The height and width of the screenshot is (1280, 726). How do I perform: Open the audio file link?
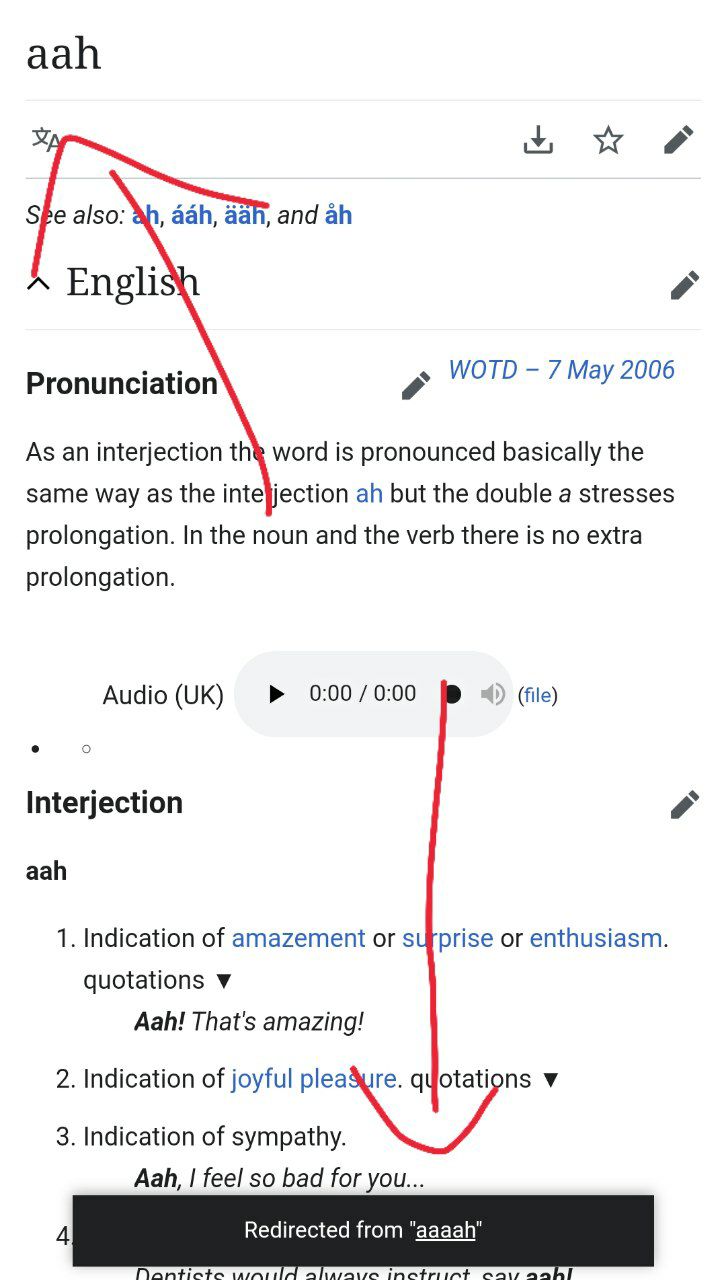tap(537, 695)
